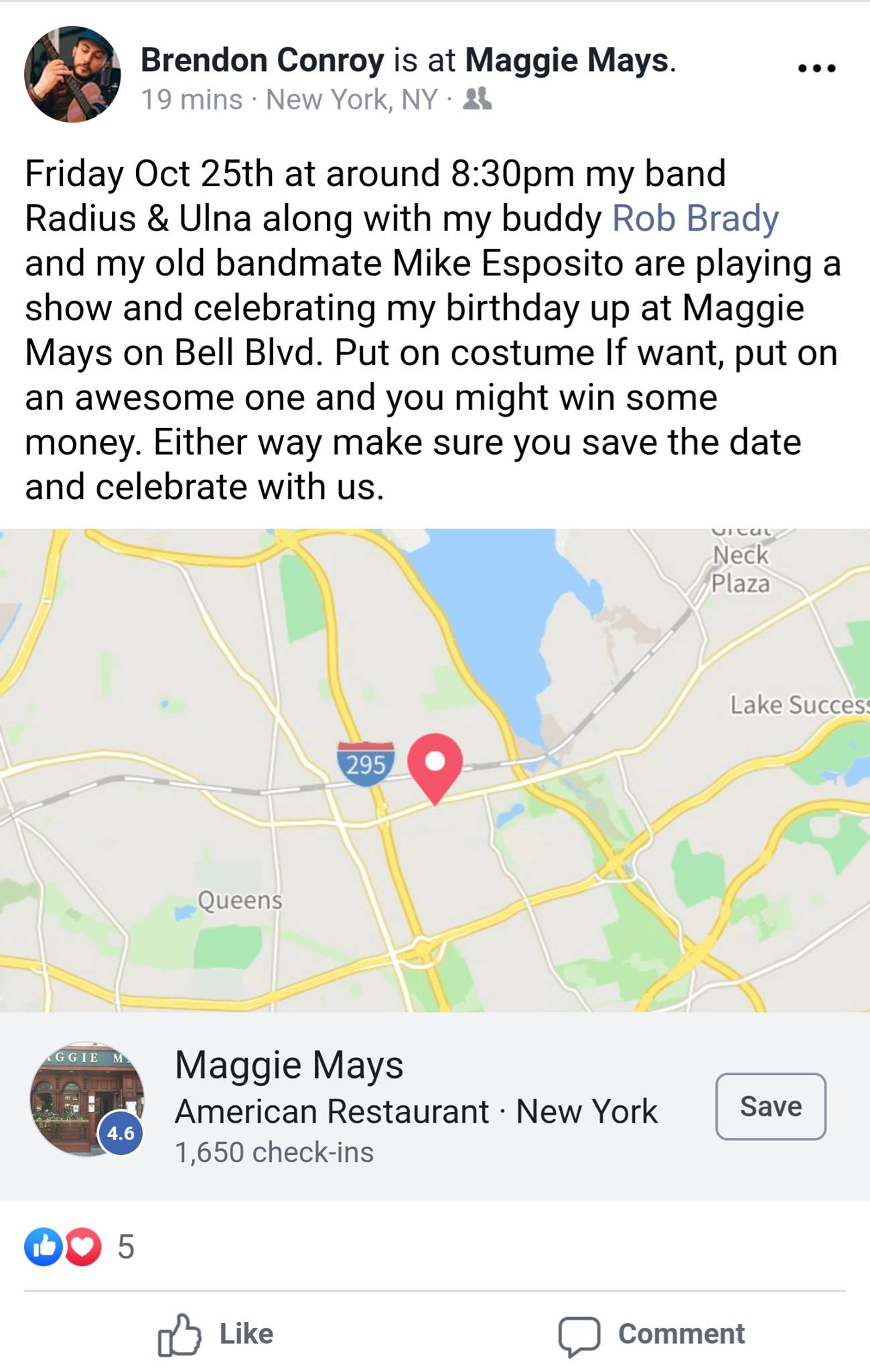Open tagged friend Rob Brady's profile
The height and width of the screenshot is (1372, 870).
(x=695, y=218)
